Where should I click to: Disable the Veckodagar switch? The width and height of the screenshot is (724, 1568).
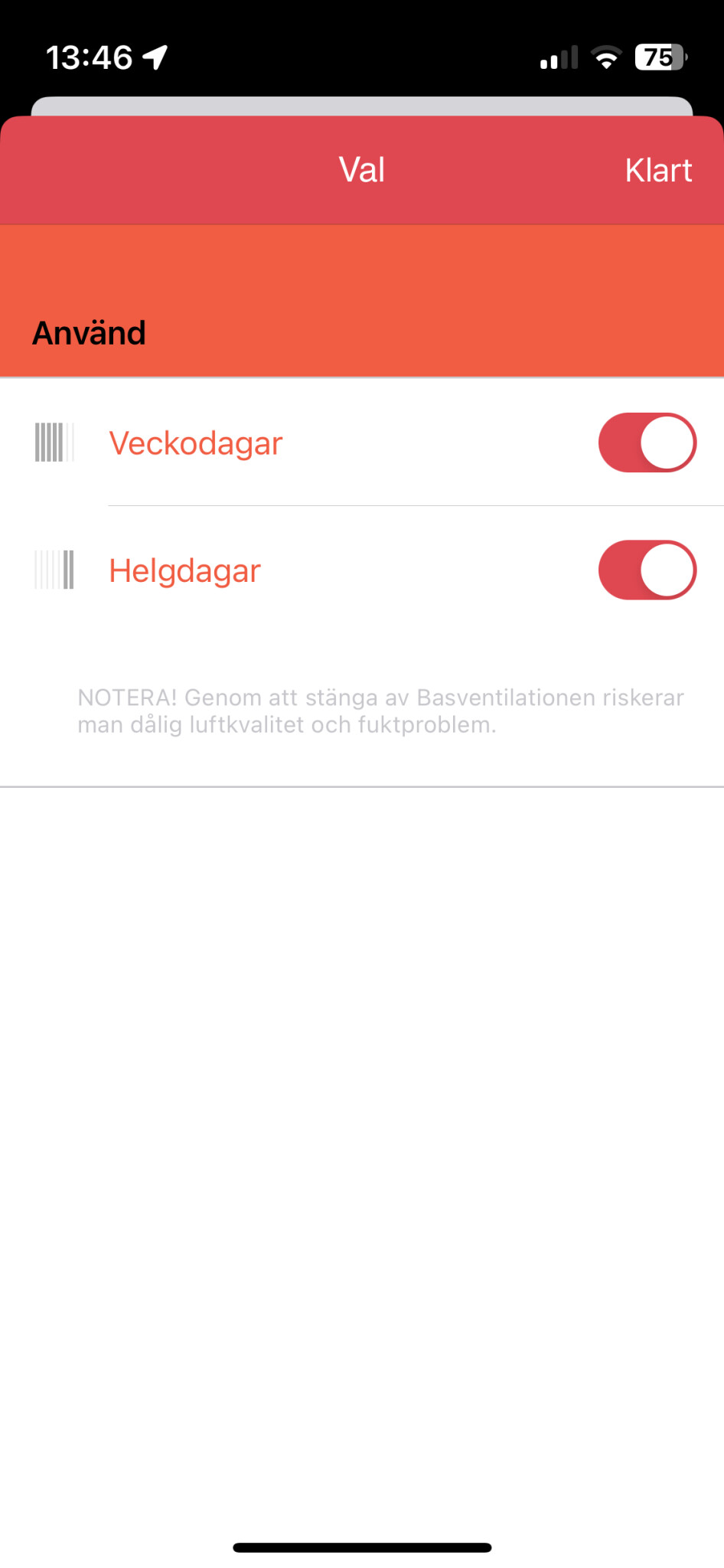[x=647, y=443]
